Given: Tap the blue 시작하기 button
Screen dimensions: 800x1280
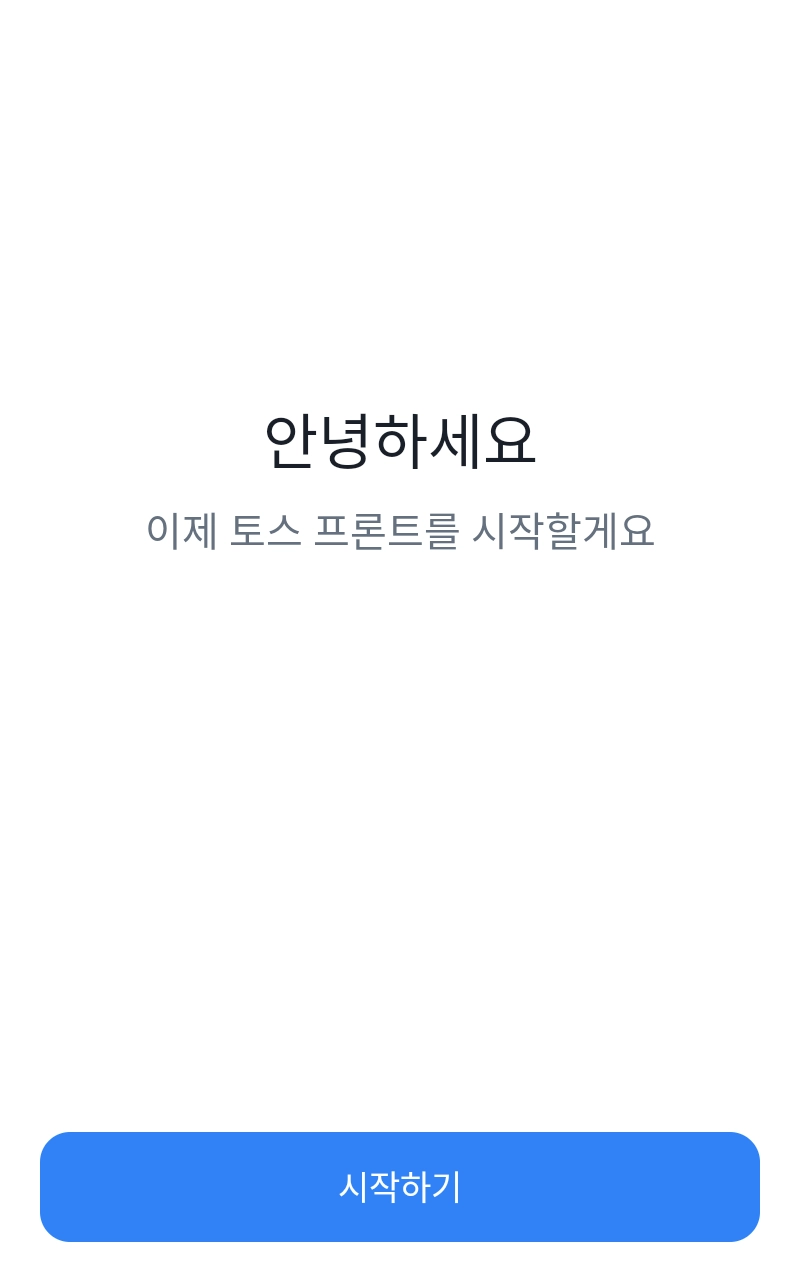Looking at the screenshot, I should (400, 1187).
